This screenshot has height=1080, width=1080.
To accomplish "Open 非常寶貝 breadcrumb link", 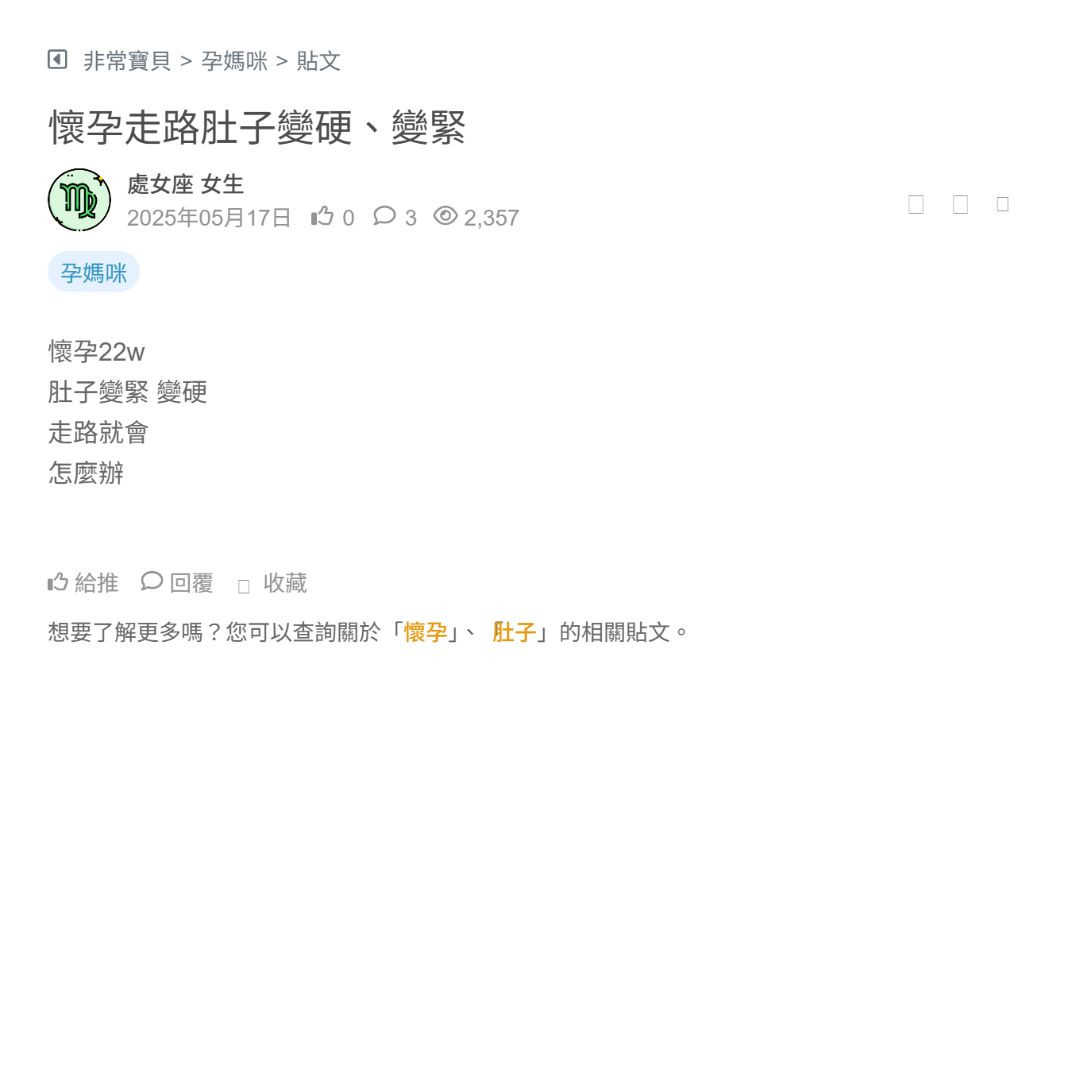I will [127, 61].
